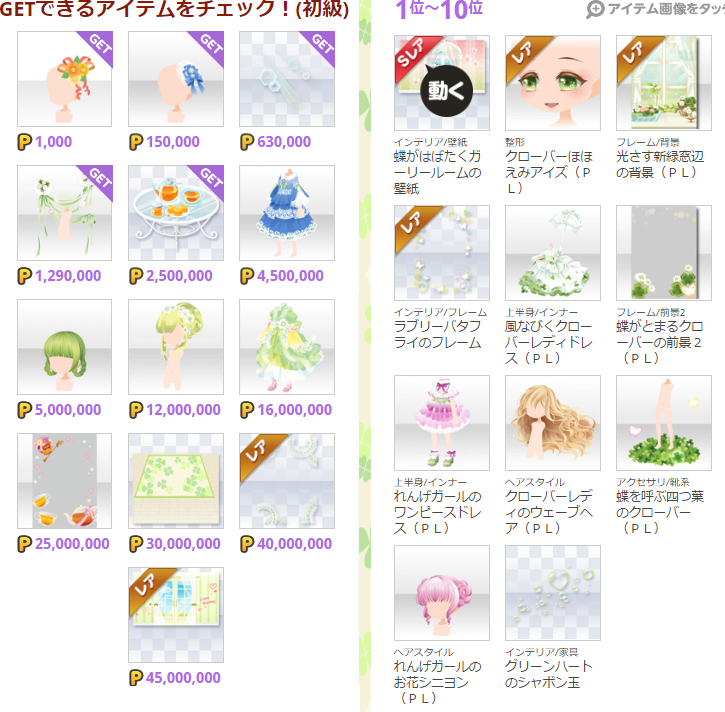View the Renge Girl flower chignon hairstyle
725x712 pixels.
click(442, 592)
